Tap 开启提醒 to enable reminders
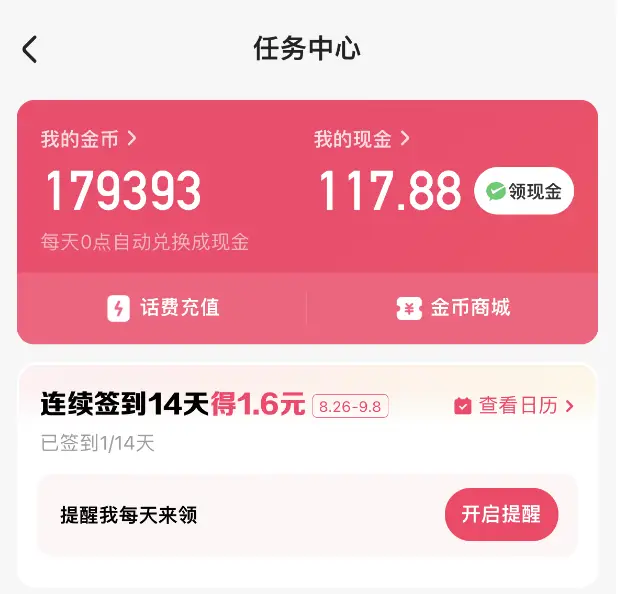Screen dimensions: 620x594 pyautogui.click(x=501, y=514)
